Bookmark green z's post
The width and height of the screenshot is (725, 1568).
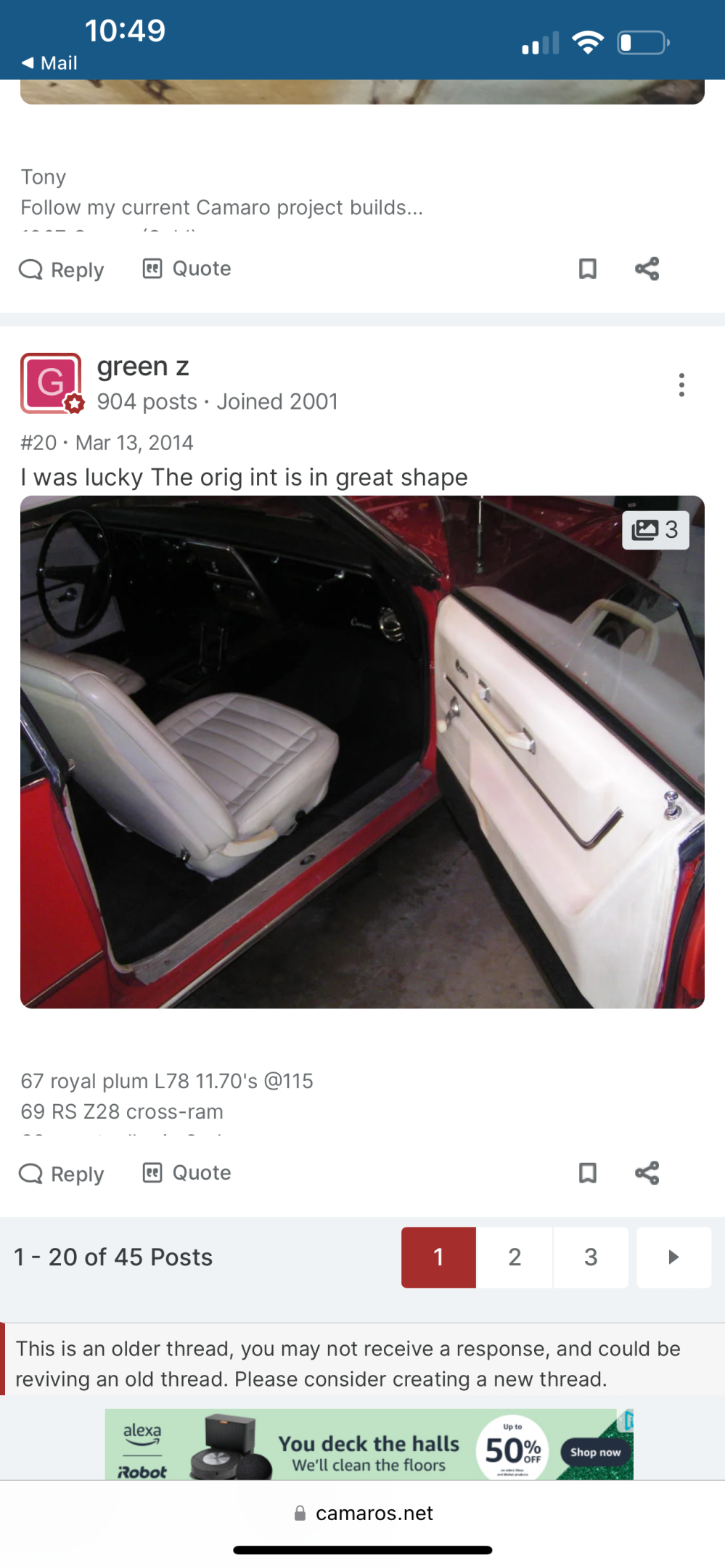tap(588, 1172)
